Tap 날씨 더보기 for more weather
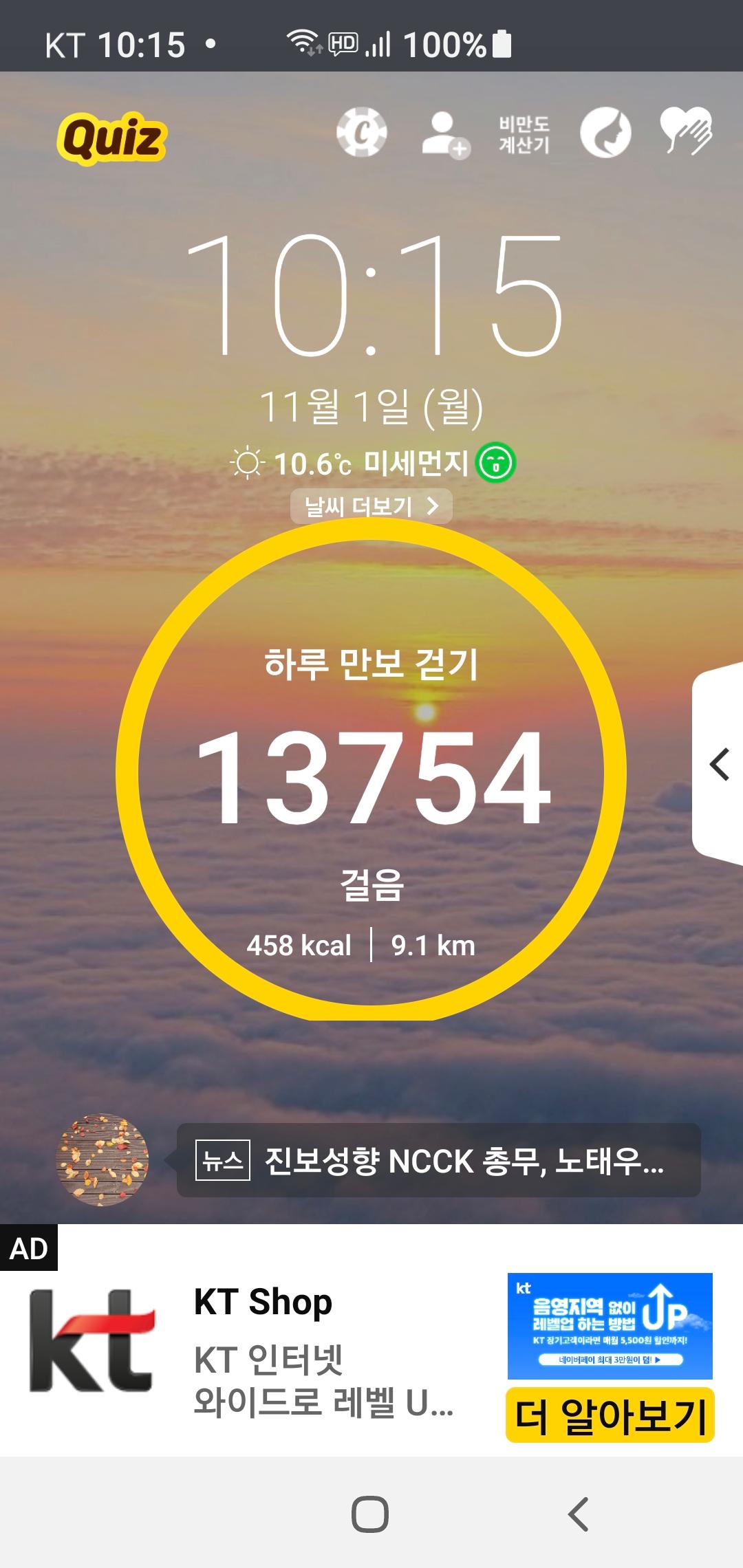743x1568 pixels. 371,506
